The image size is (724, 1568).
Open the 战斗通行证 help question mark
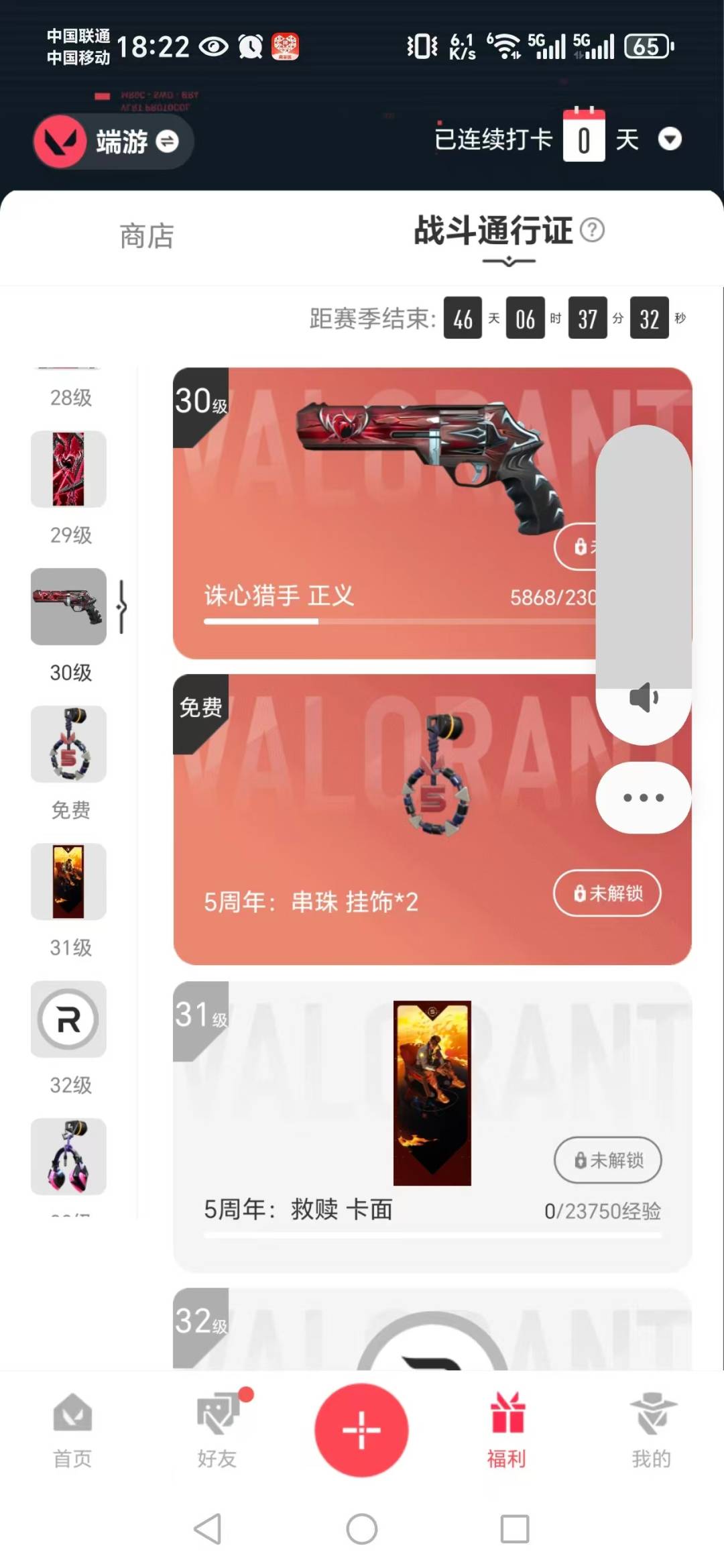592,230
